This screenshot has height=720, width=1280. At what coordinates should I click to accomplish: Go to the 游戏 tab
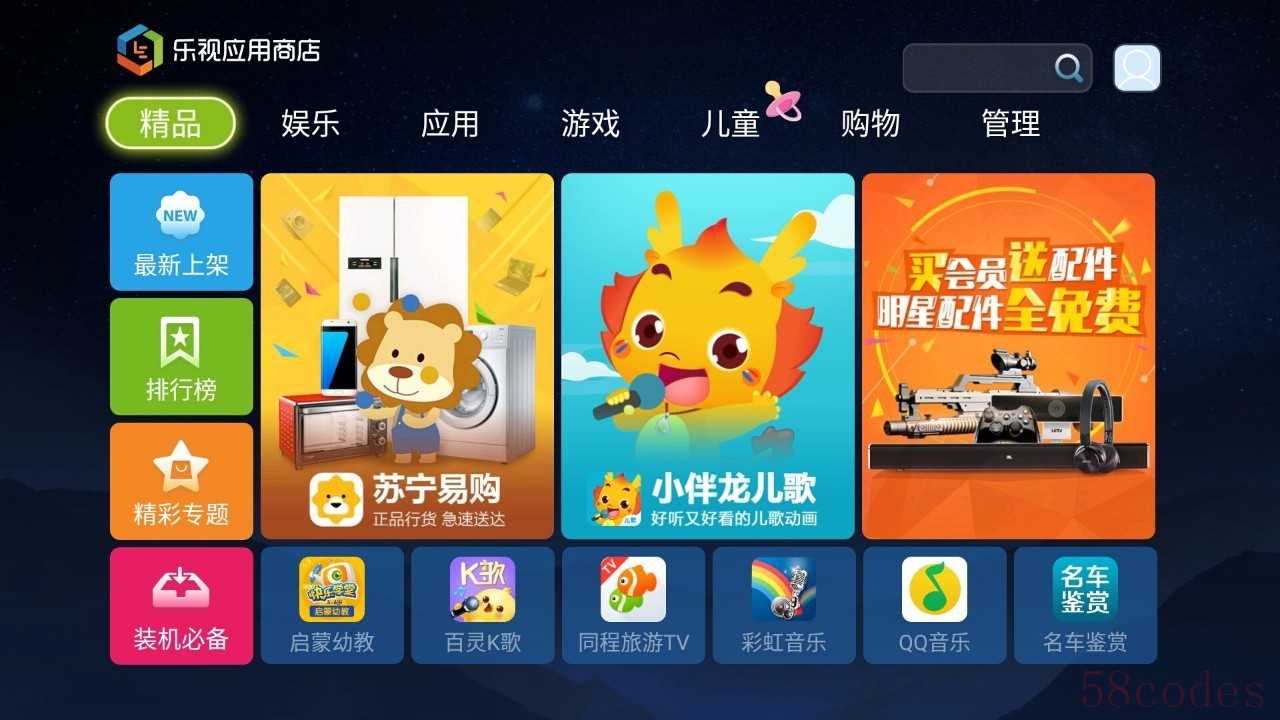pos(590,124)
